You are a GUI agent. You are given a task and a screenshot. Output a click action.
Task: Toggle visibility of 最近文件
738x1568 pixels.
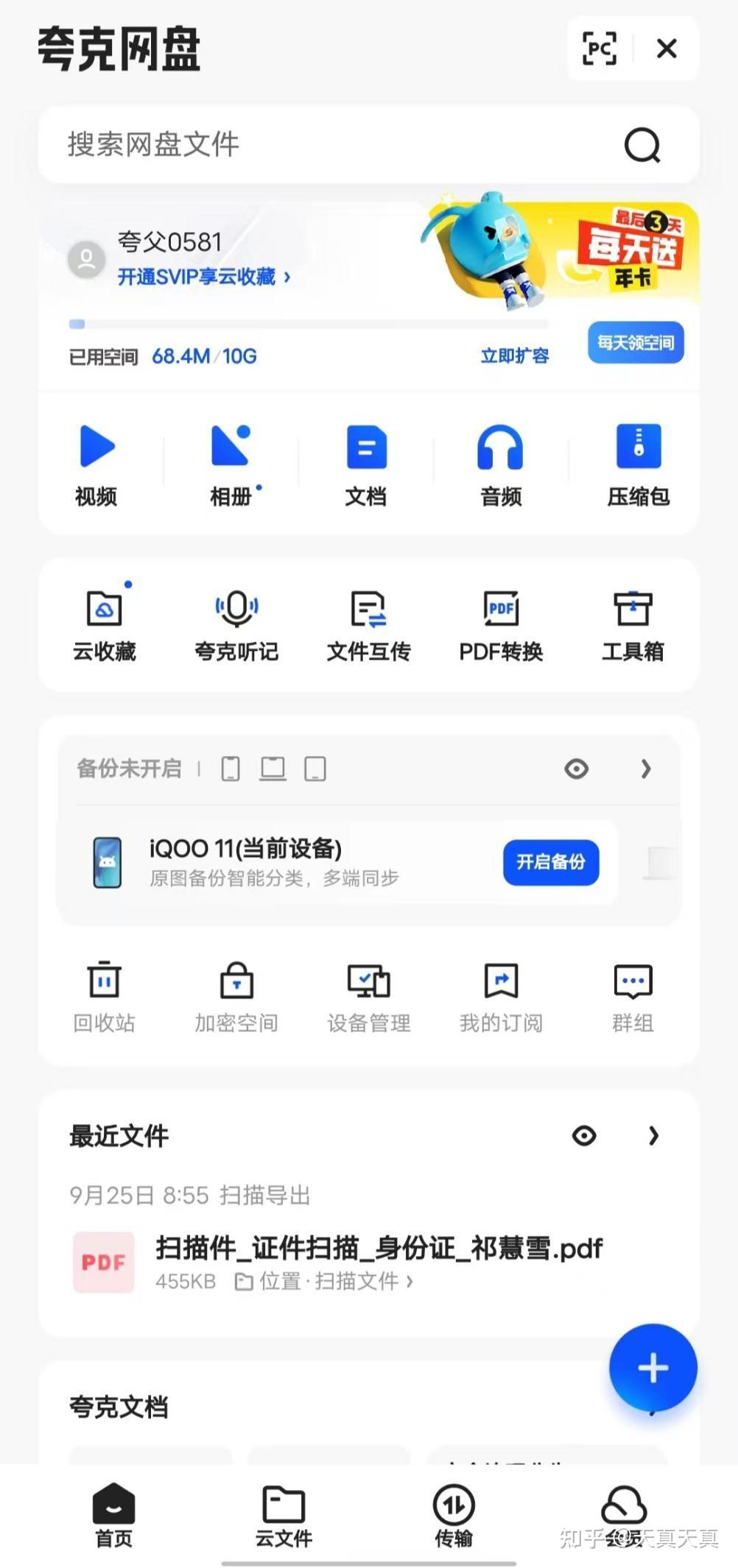point(584,1136)
